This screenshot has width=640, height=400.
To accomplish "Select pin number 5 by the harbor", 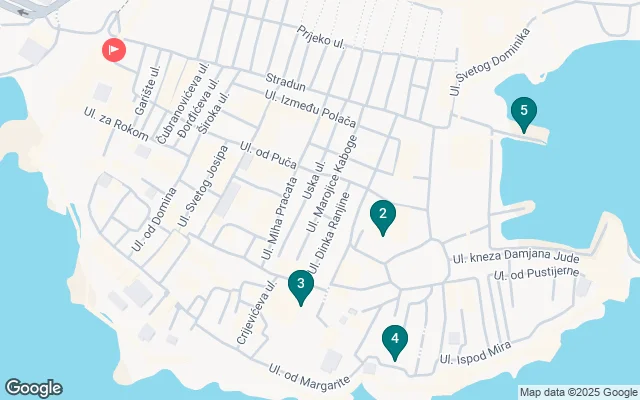I will 522,111.
